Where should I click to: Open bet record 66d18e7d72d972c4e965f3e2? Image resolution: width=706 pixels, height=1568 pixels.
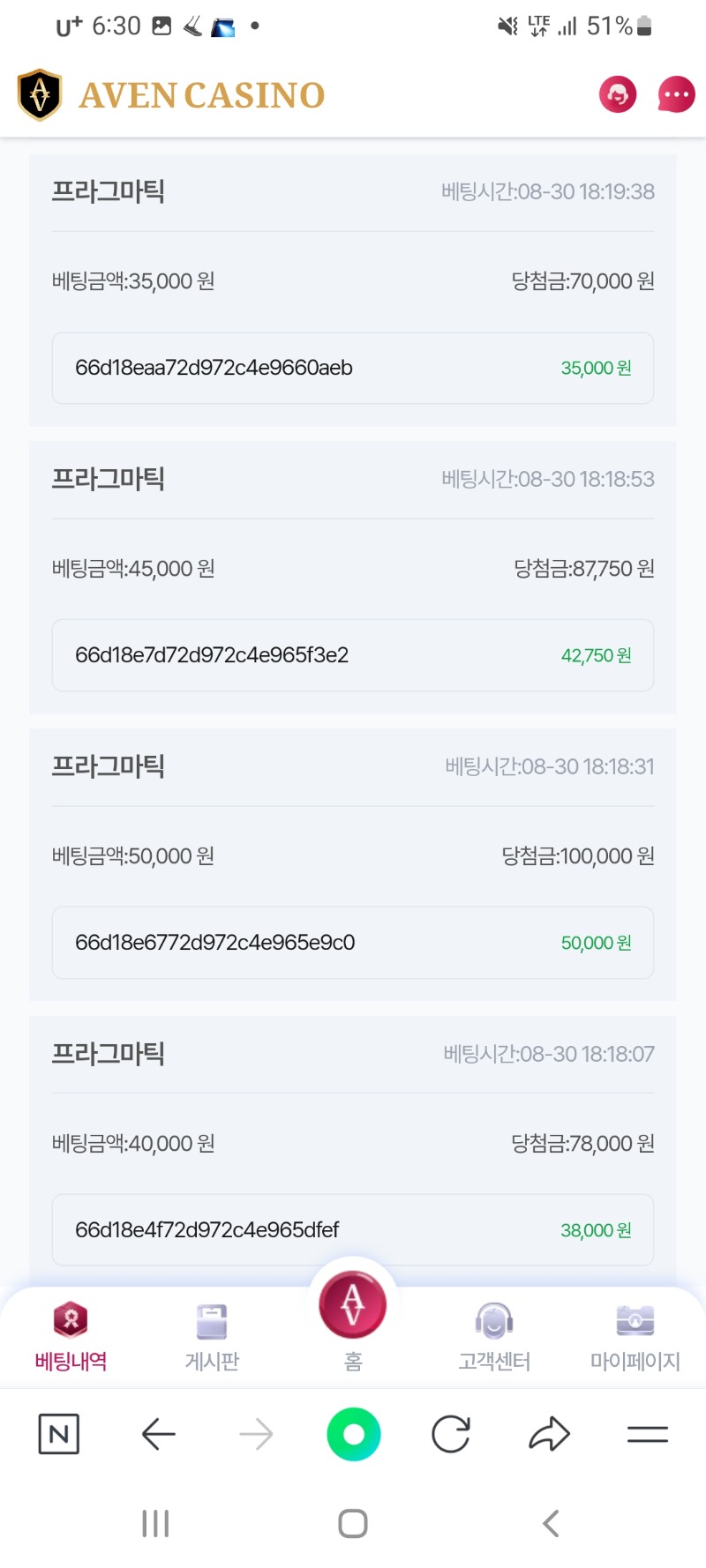[353, 655]
